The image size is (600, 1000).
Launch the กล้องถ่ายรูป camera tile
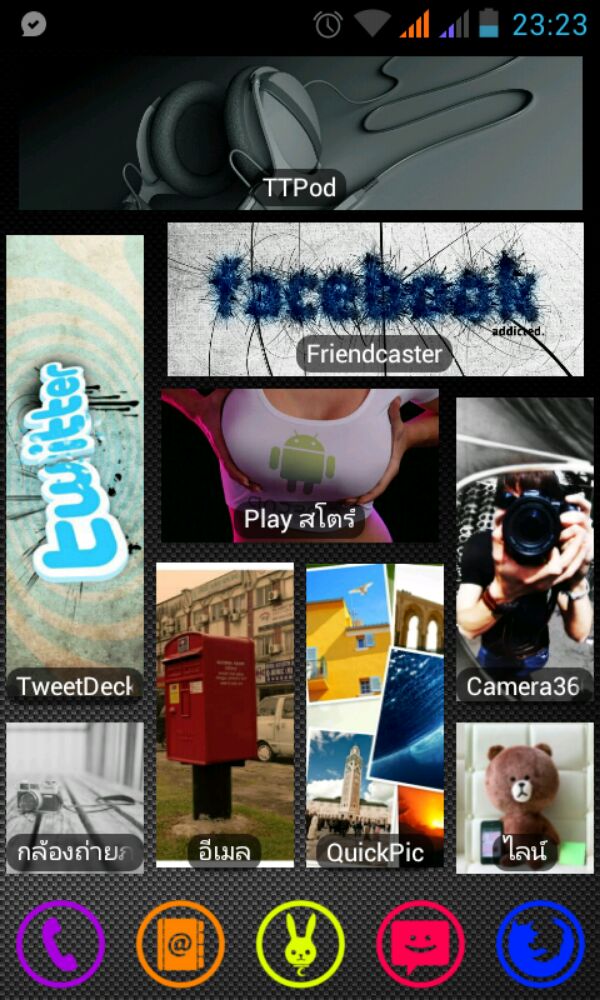(x=75, y=797)
